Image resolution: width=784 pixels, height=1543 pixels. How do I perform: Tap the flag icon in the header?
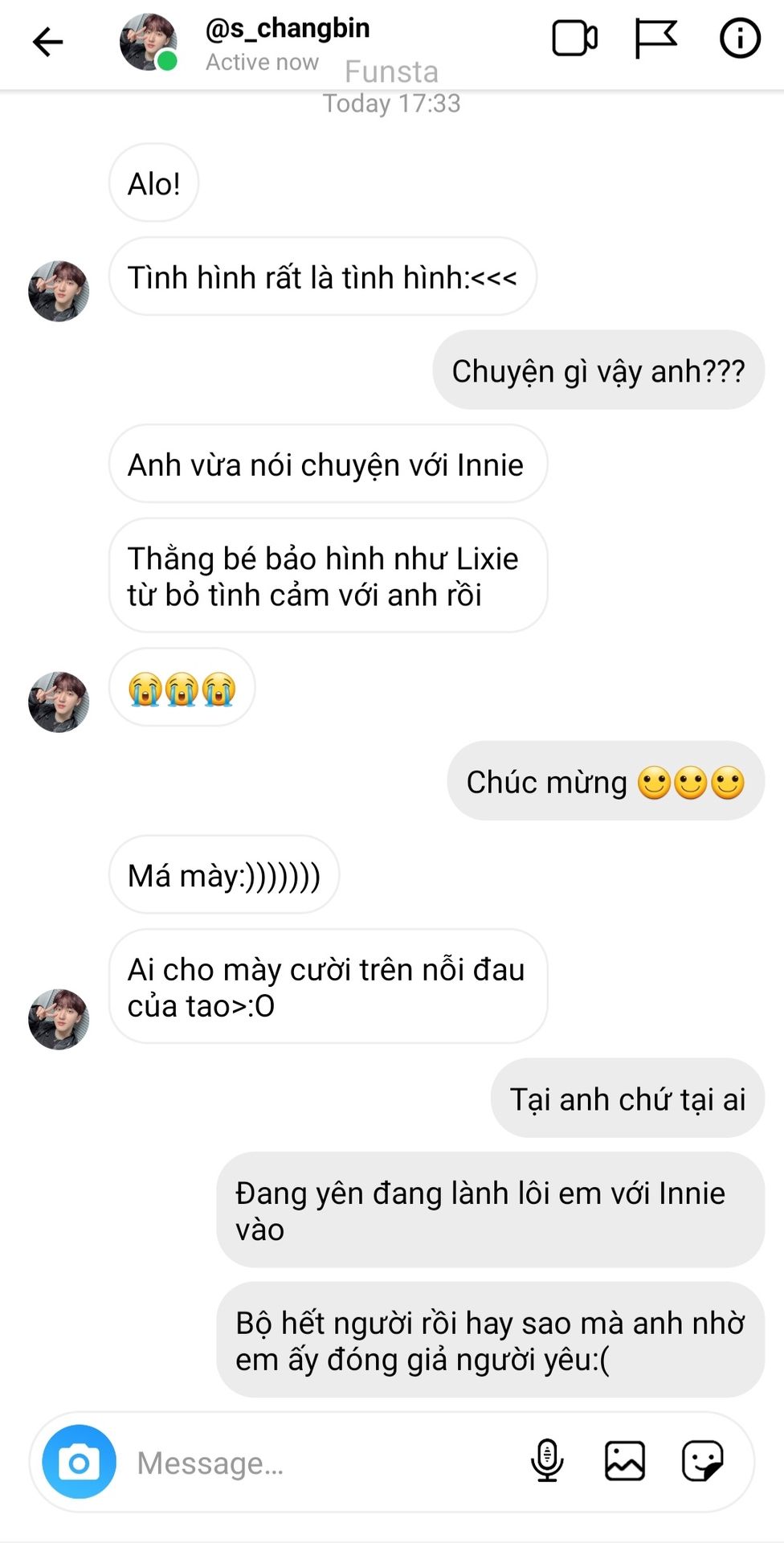coord(655,39)
